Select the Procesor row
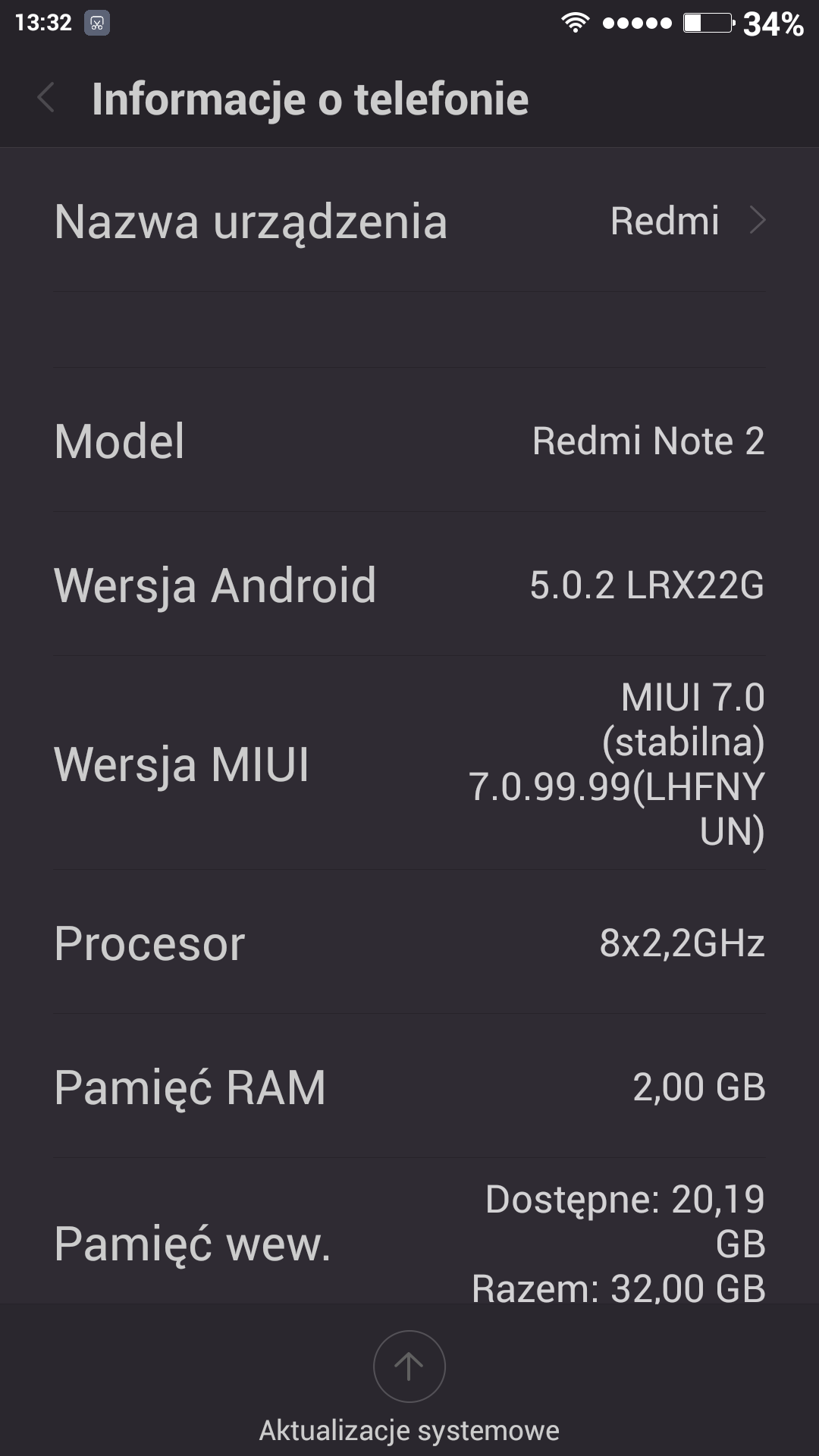 point(409,943)
